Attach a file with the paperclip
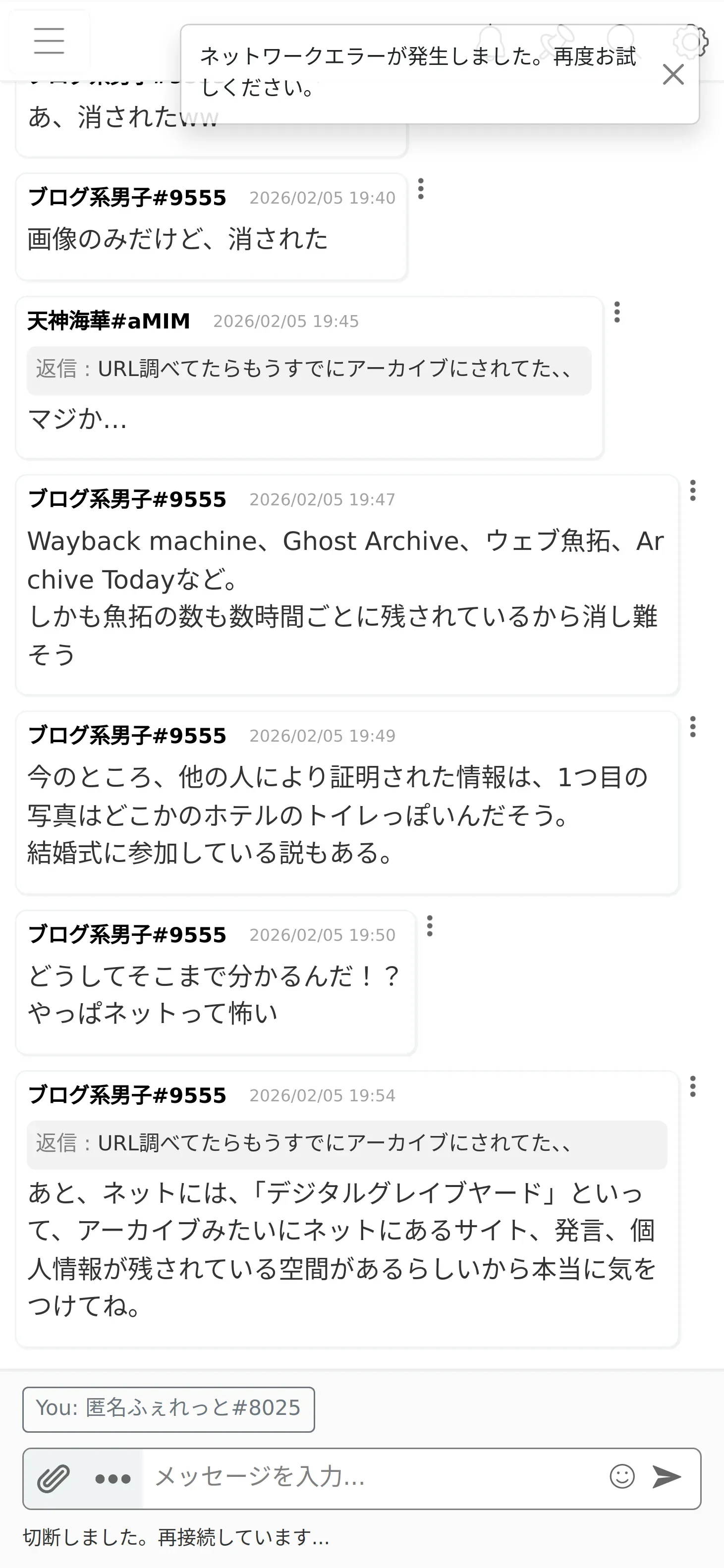 click(54, 1478)
